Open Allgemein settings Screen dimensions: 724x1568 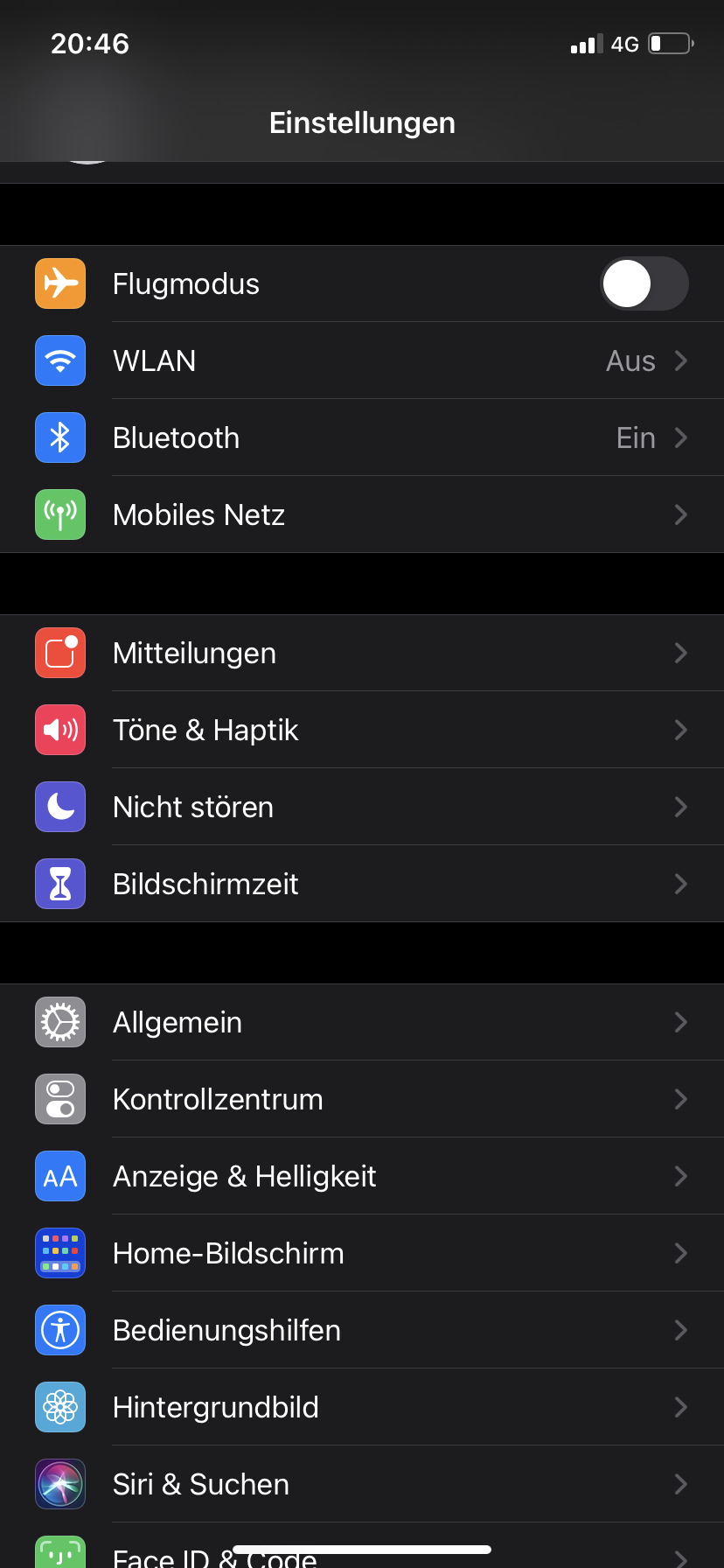pos(362,1022)
